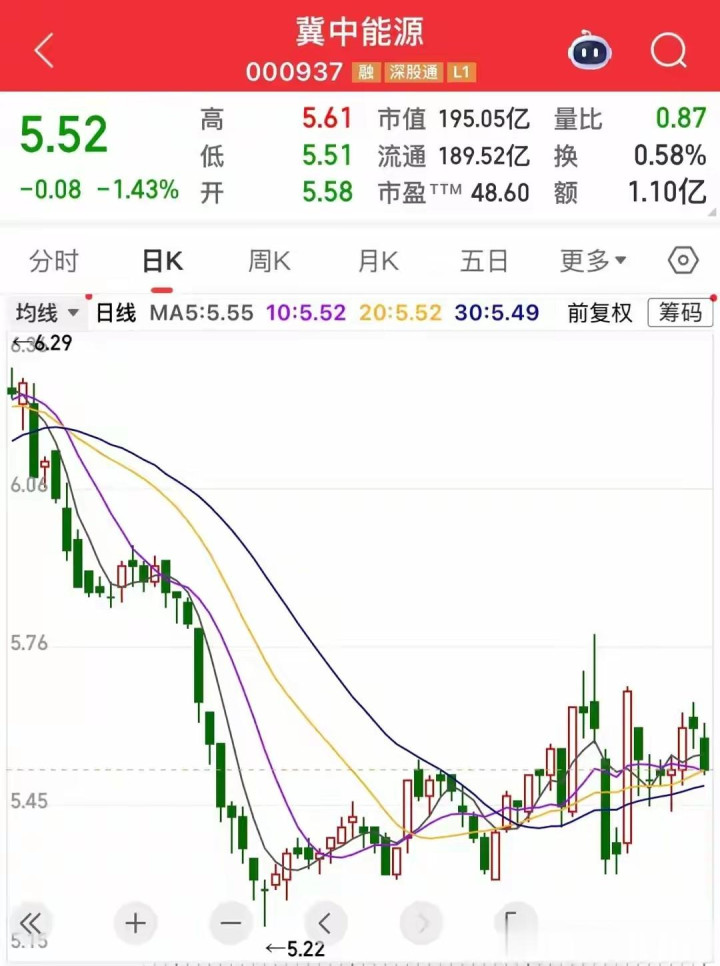Switch to the 五日 tab
Screen dimensions: 720x966
point(484,262)
